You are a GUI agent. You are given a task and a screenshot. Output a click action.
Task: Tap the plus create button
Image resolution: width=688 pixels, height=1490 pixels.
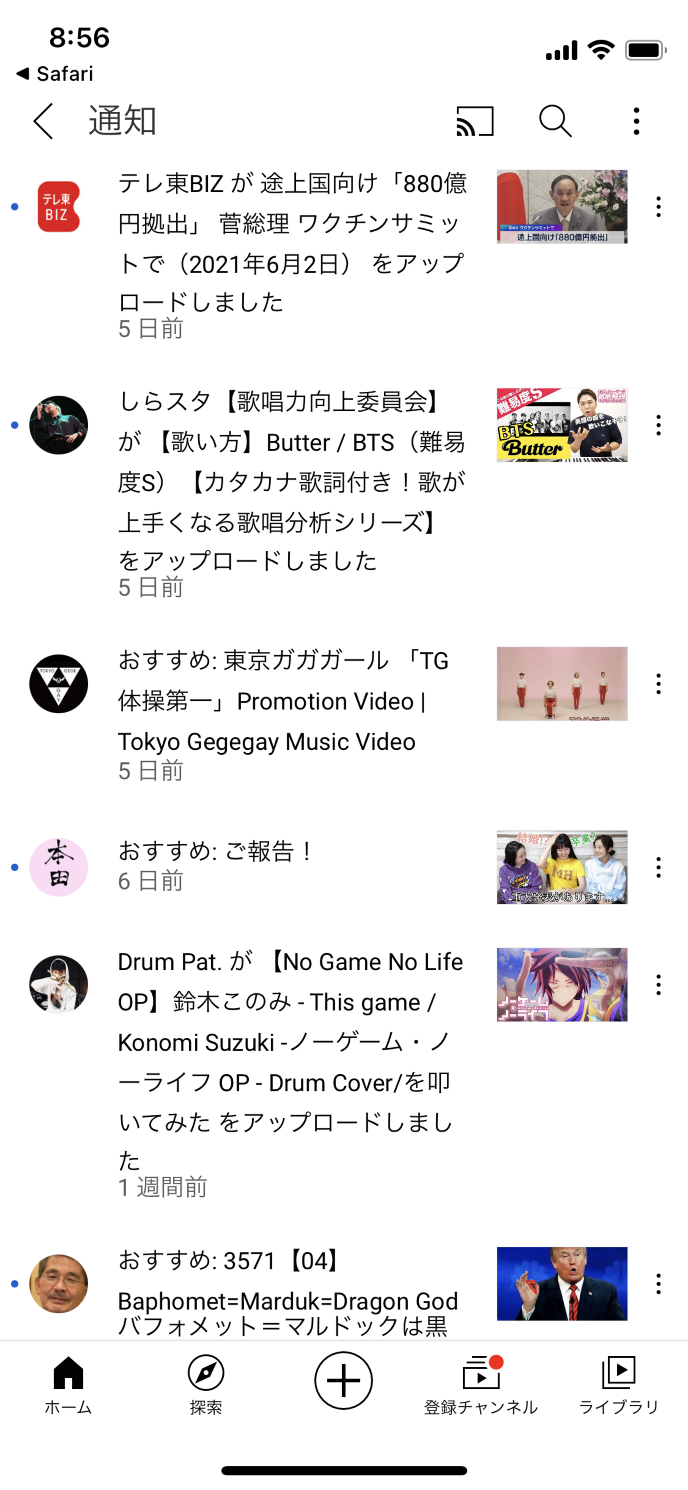[x=343, y=1381]
